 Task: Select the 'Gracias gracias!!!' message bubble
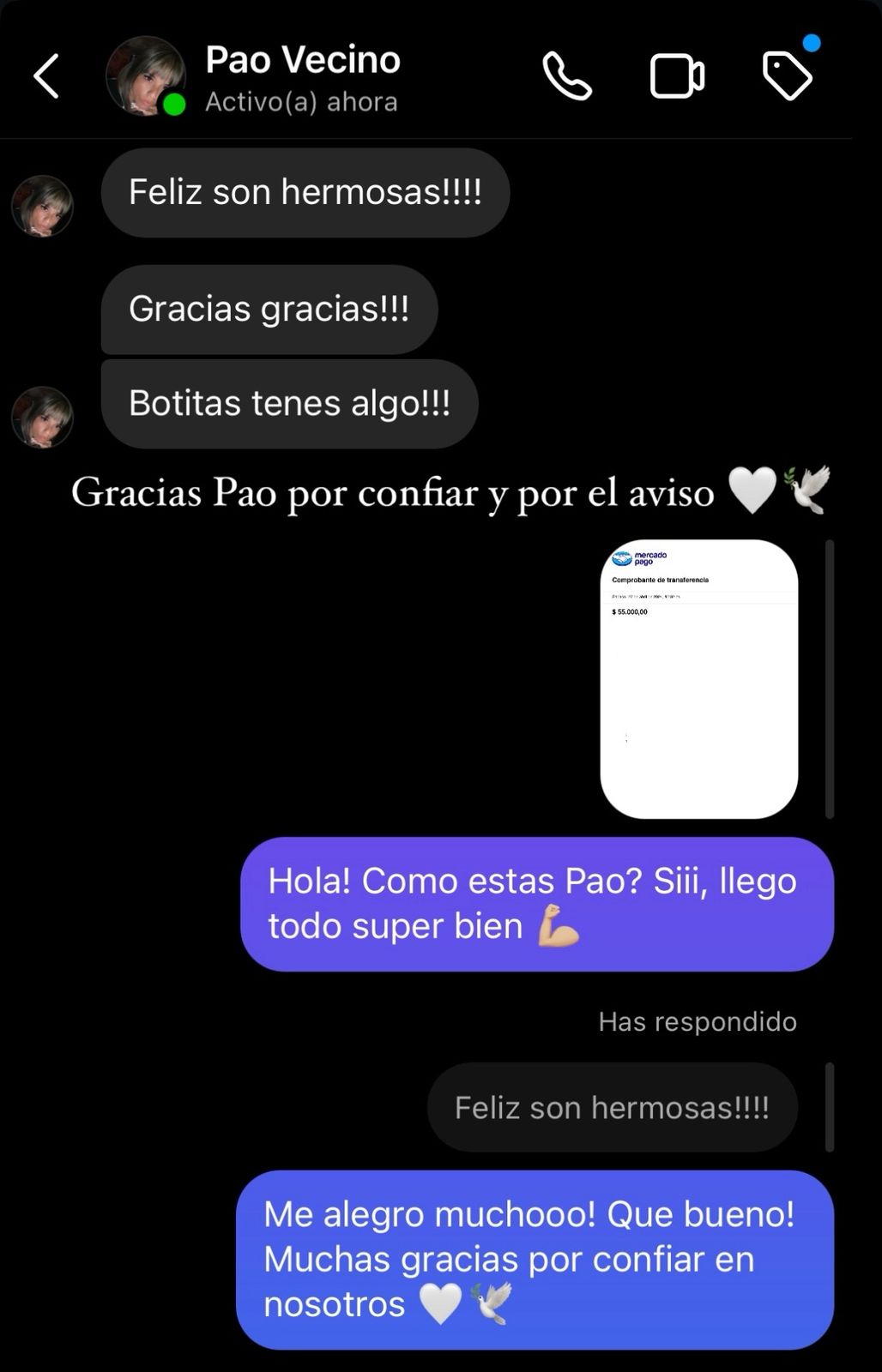point(270,310)
